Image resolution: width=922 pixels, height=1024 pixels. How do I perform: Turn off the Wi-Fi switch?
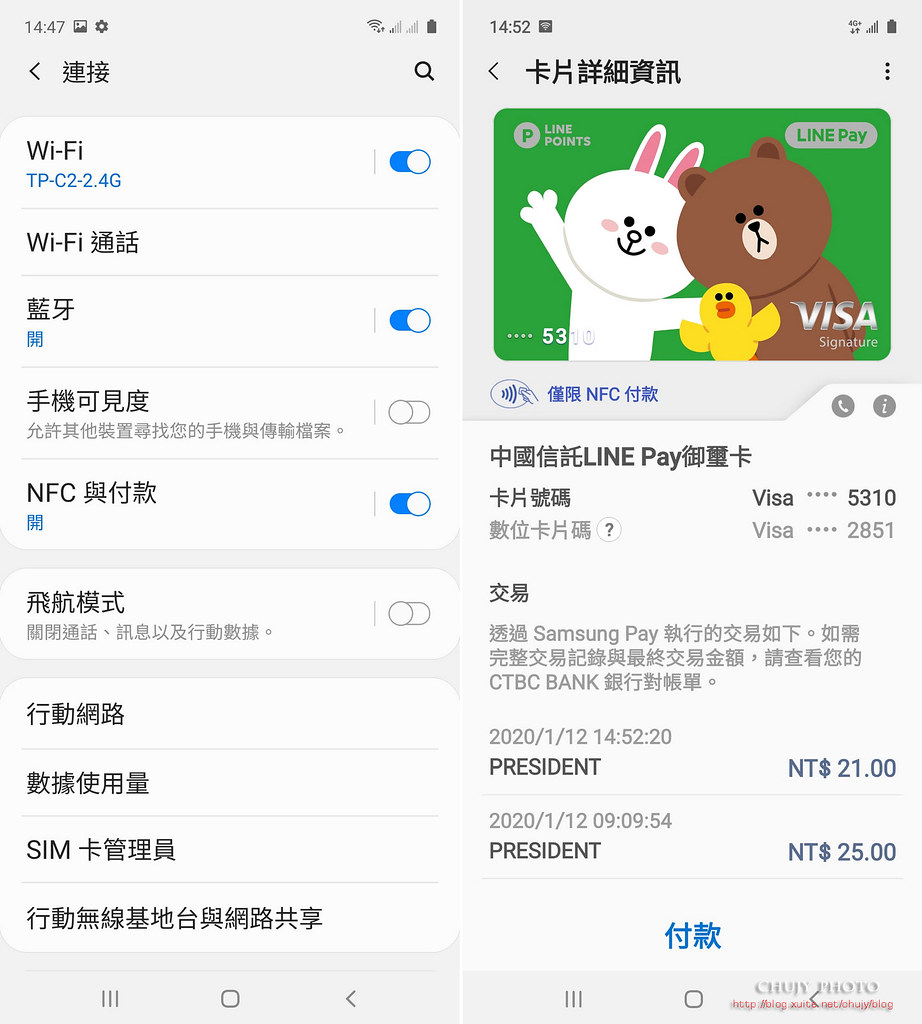[409, 162]
